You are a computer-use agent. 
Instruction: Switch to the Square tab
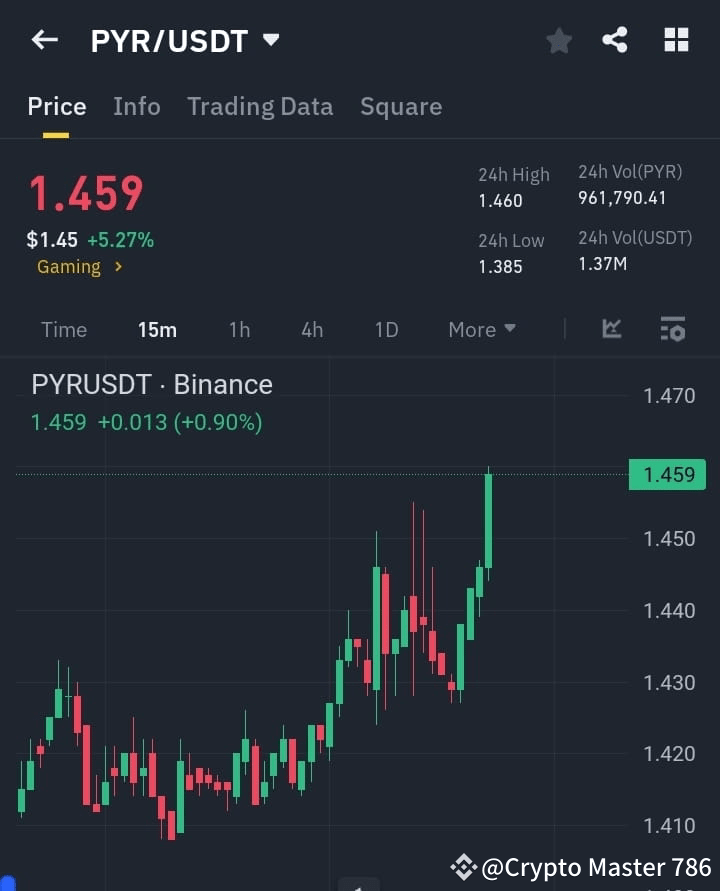(401, 106)
